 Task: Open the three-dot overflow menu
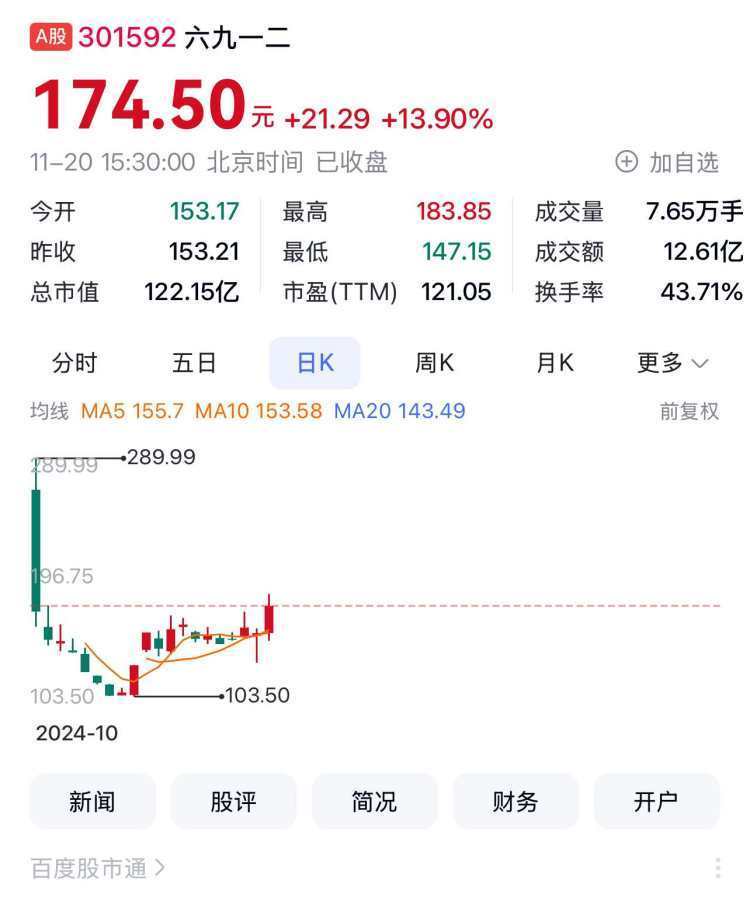(717, 868)
